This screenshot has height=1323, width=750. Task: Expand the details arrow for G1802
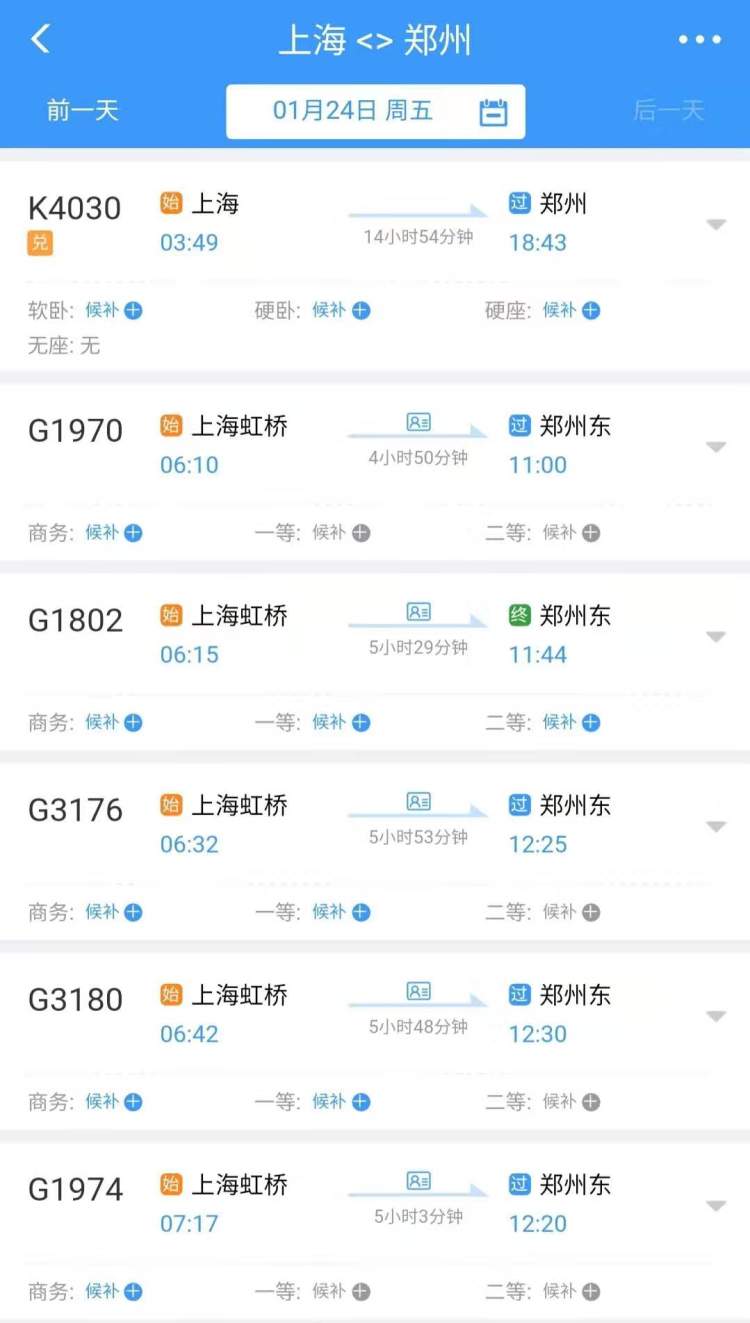coord(716,637)
